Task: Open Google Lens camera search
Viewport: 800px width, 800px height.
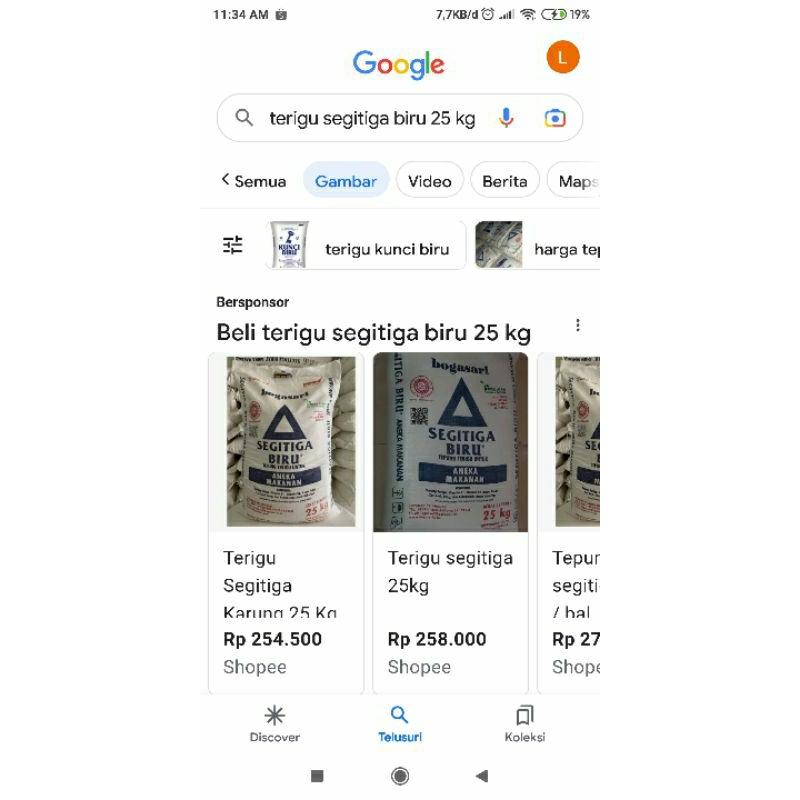Action: point(555,118)
